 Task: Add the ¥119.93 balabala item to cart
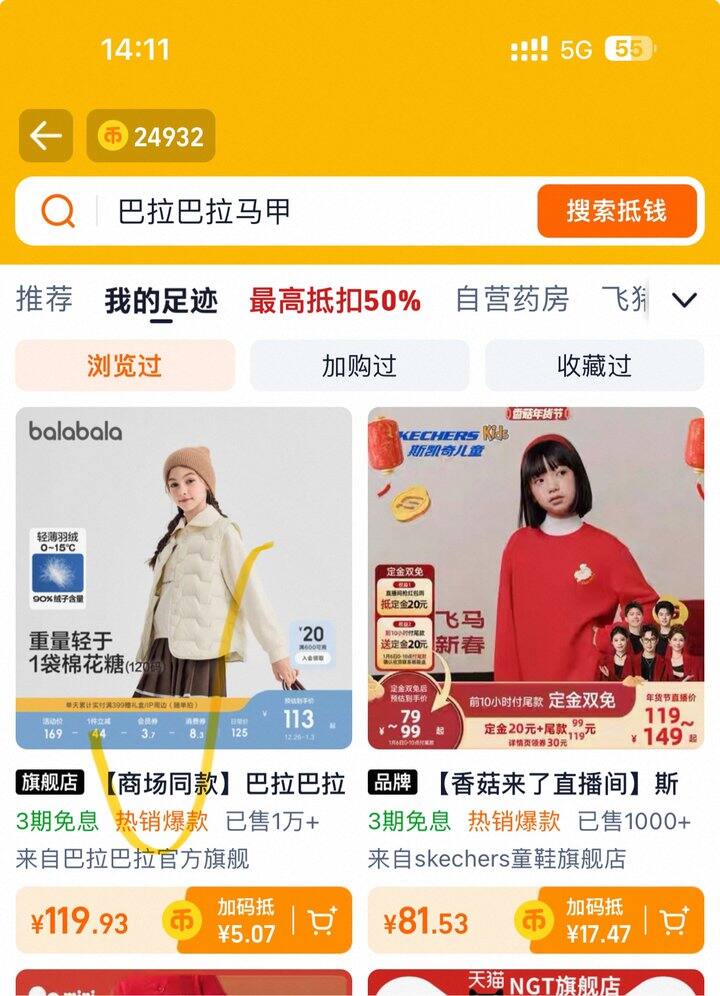point(322,920)
